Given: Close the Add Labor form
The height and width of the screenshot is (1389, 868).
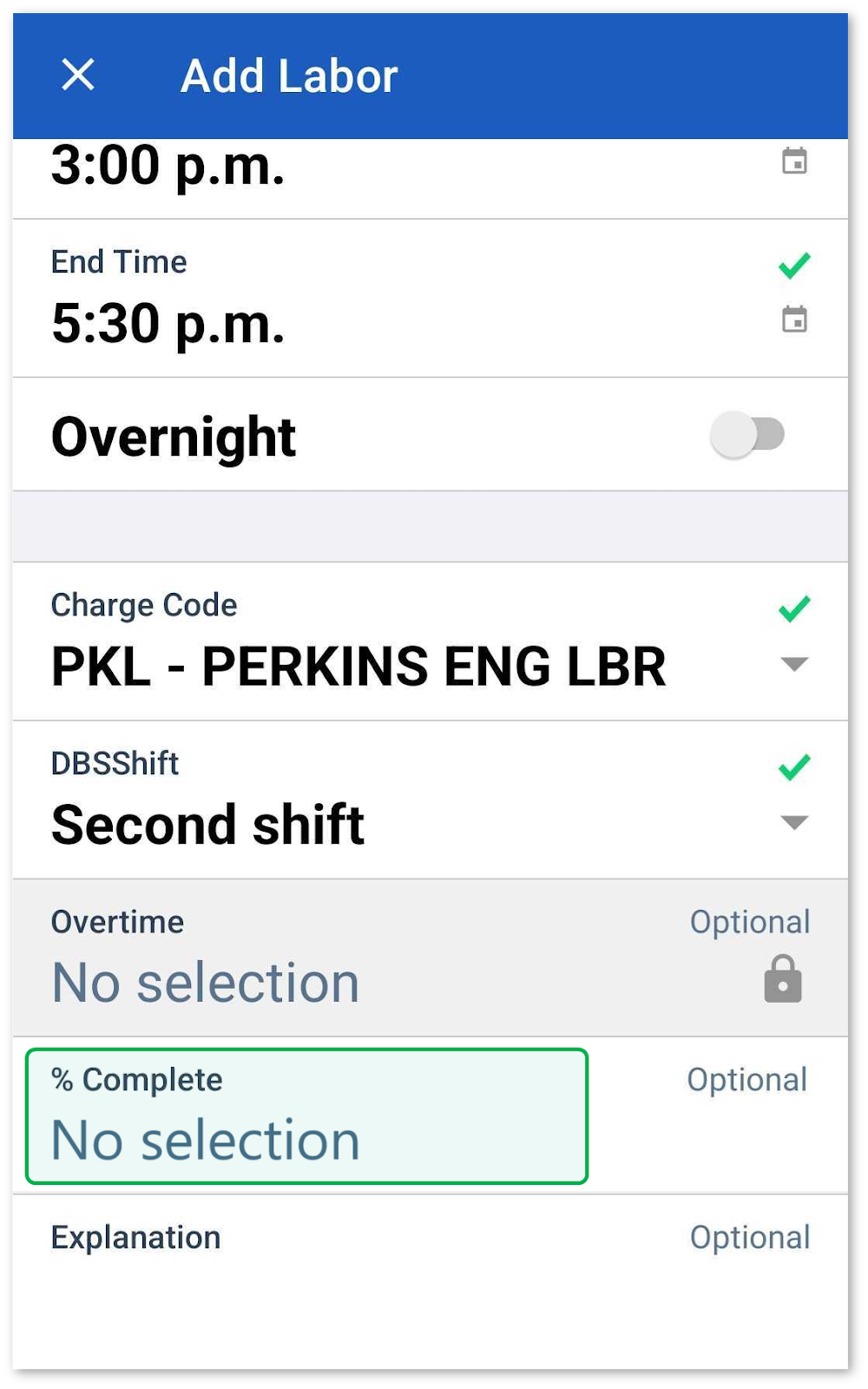Looking at the screenshot, I should 78,76.
